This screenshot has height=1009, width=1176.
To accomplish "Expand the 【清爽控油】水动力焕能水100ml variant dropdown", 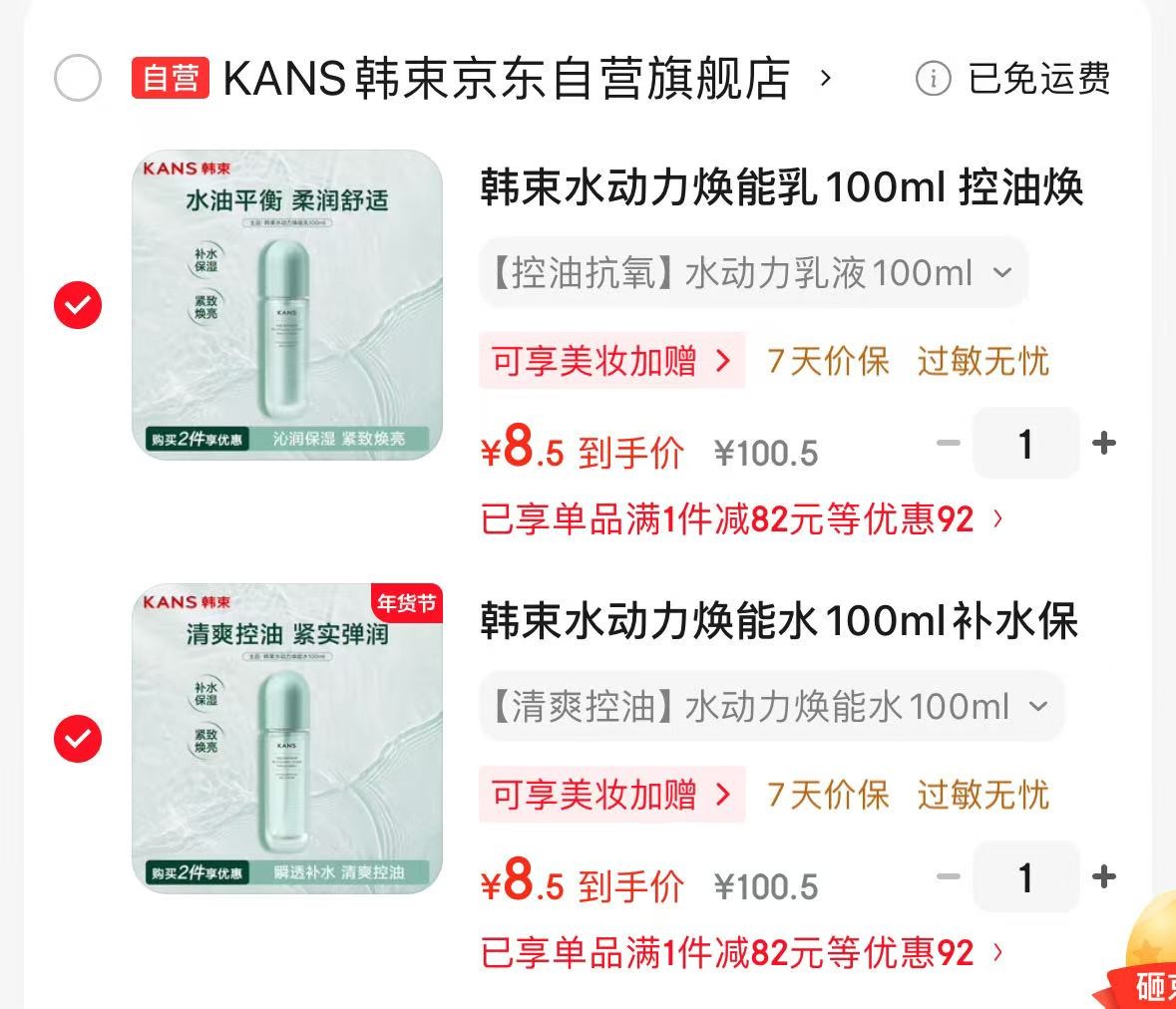I will click(772, 707).
